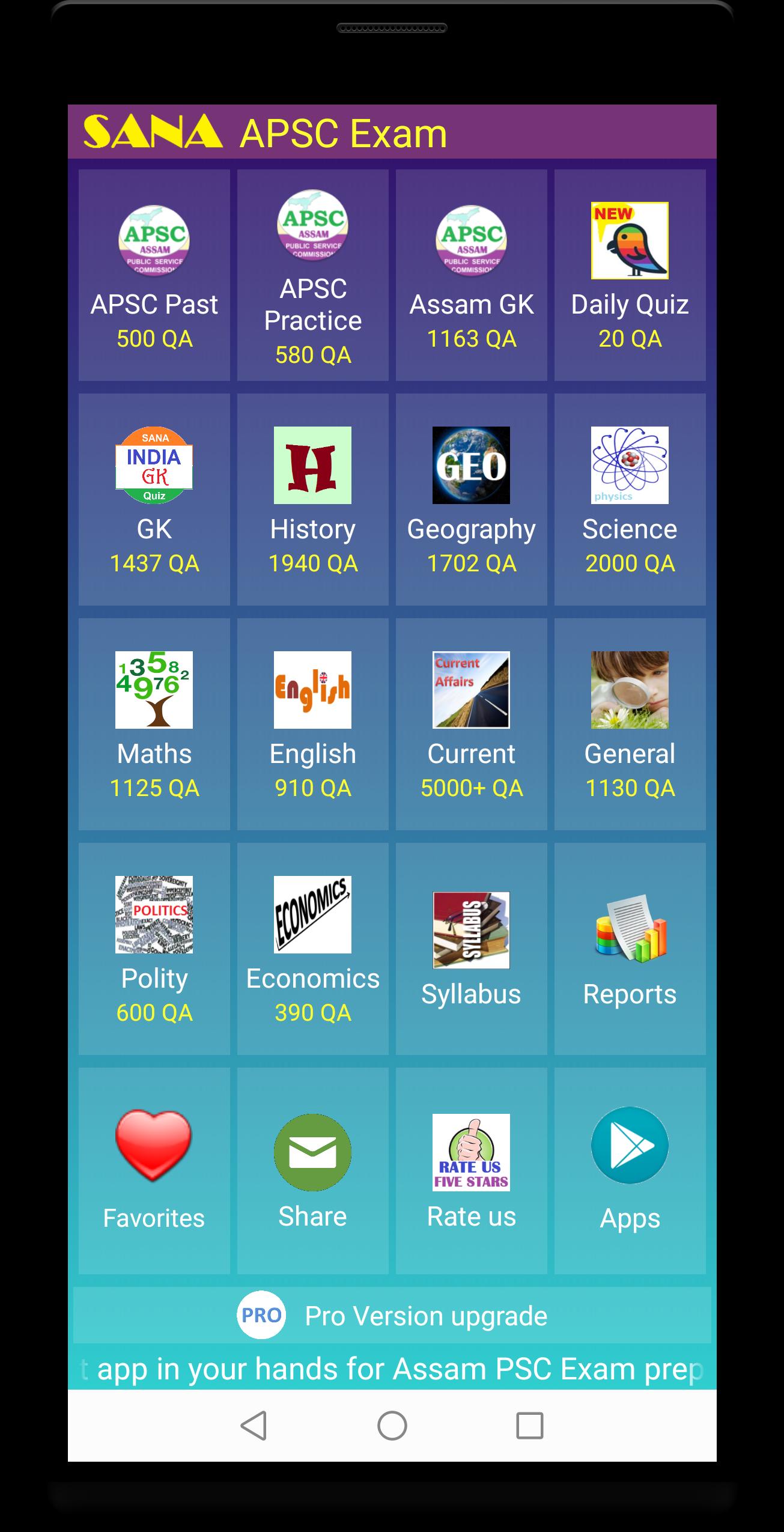Open History questions
The image size is (784, 1532).
(312, 499)
